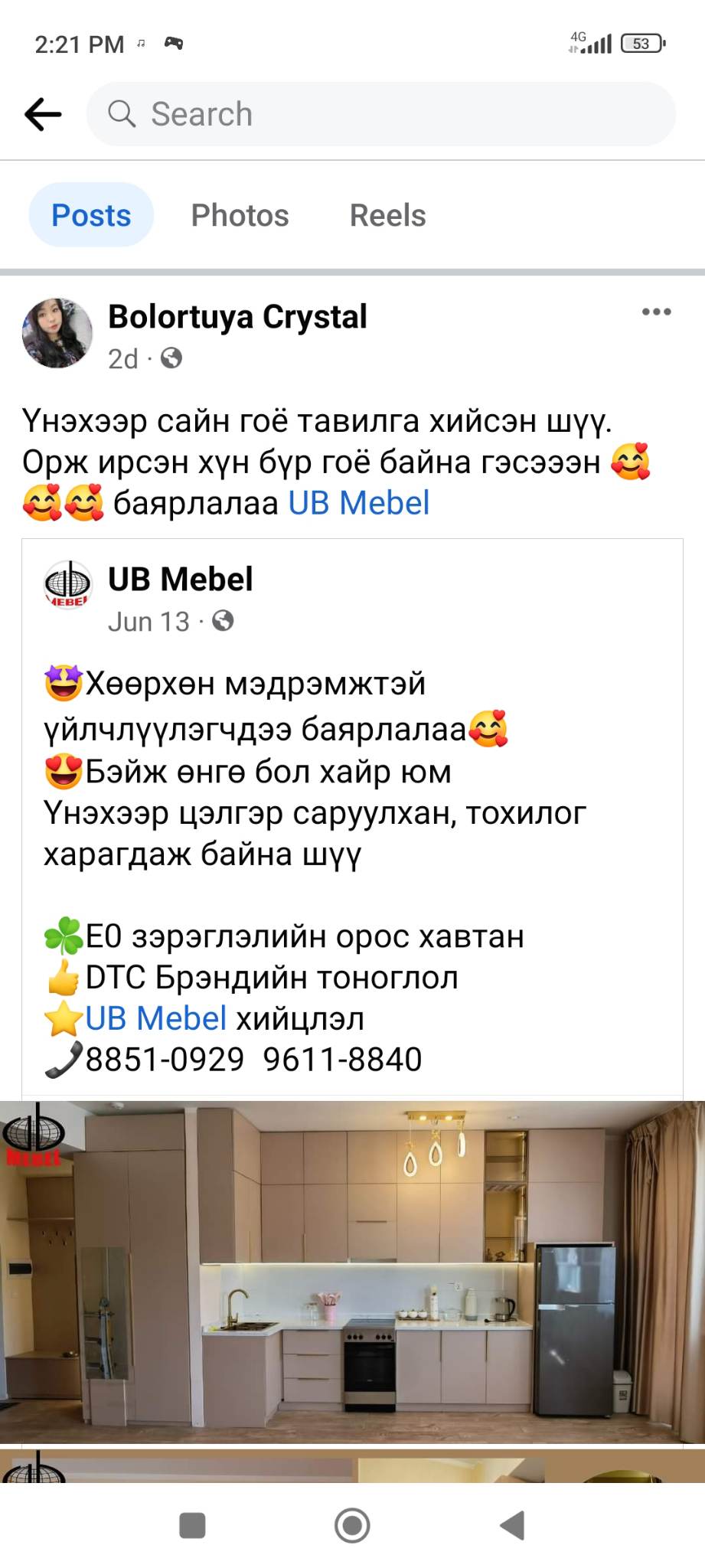705x1568 pixels.
Task: Open Bolortuya Crystal's profile picture
Action: tap(57, 334)
